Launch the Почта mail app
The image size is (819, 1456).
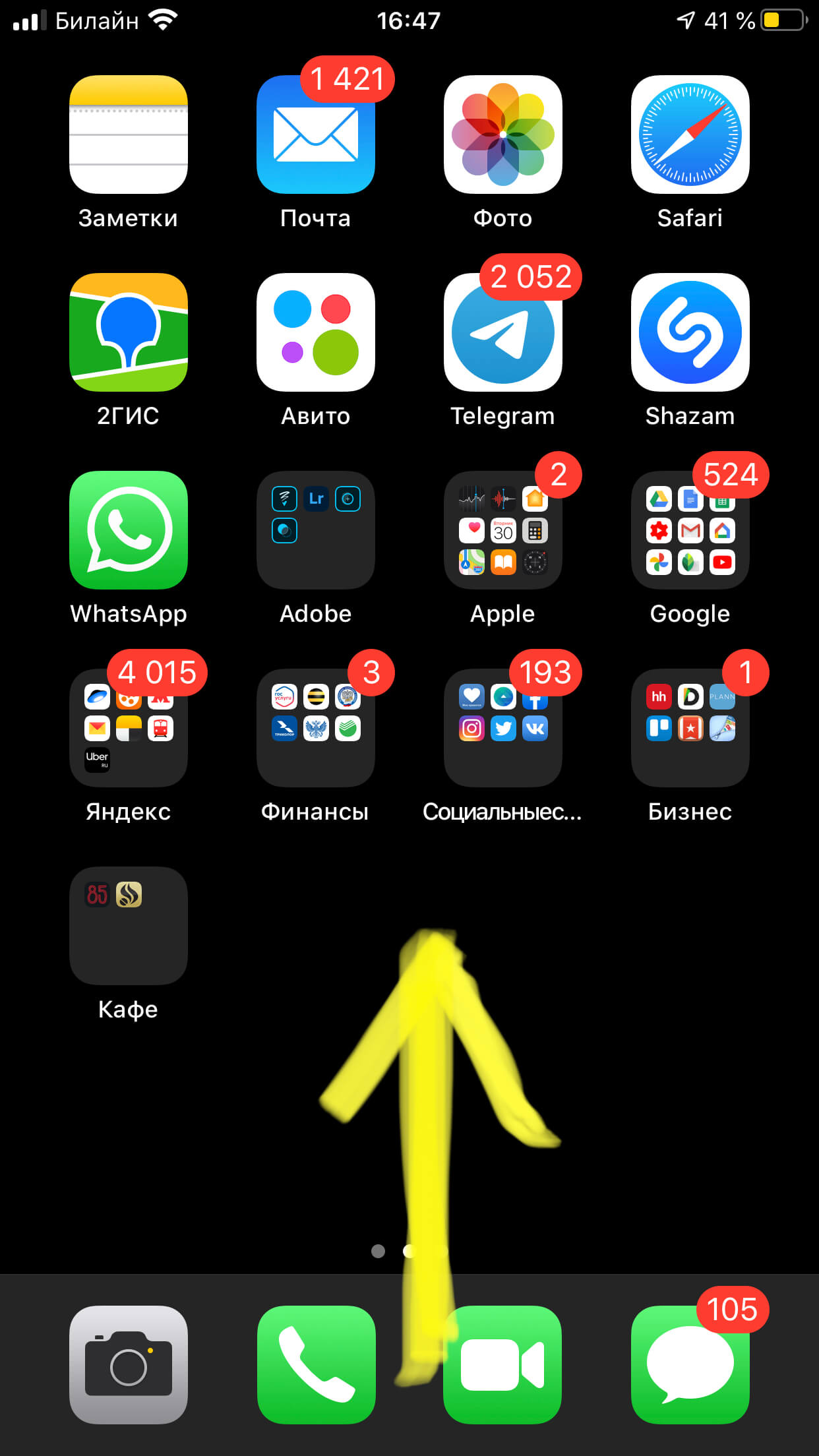pos(315,135)
